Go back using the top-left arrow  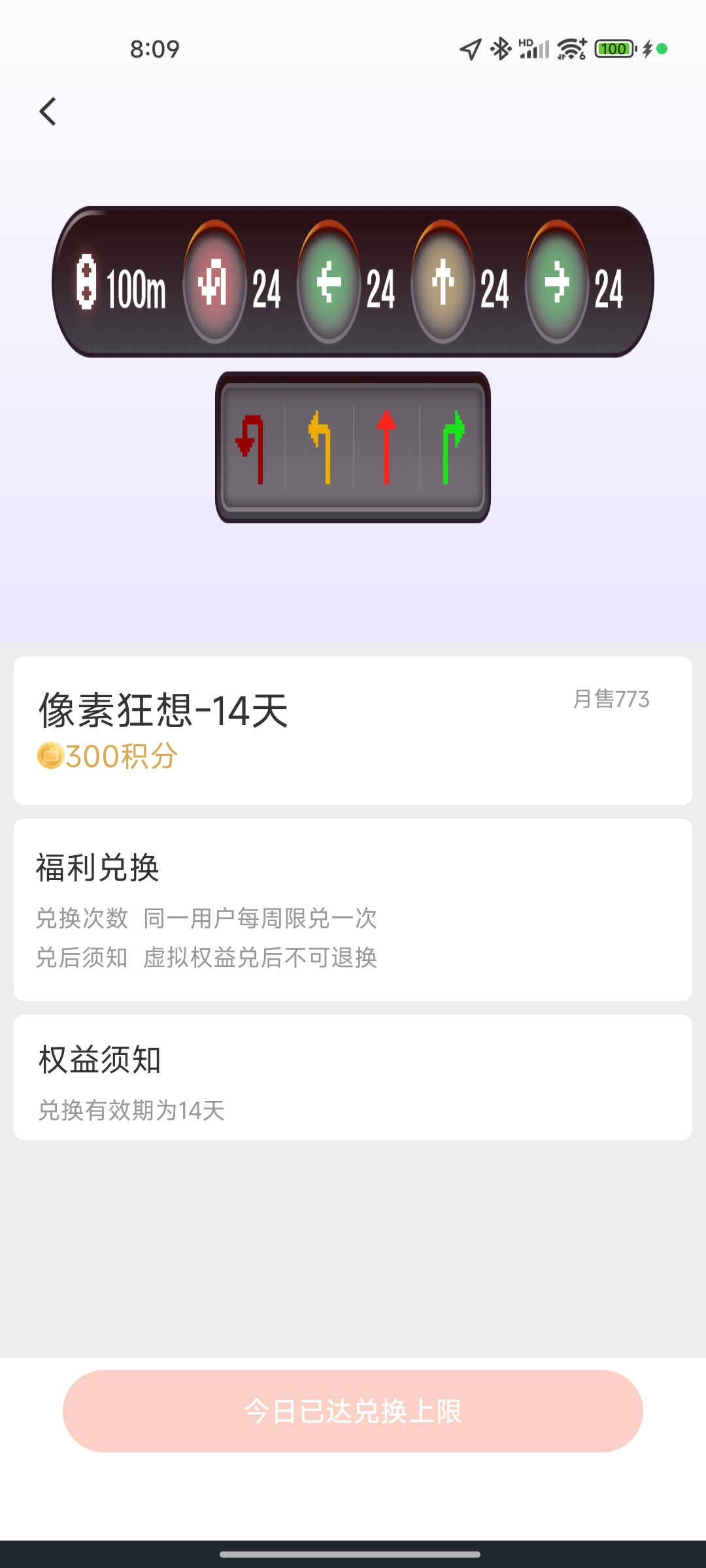pos(48,112)
